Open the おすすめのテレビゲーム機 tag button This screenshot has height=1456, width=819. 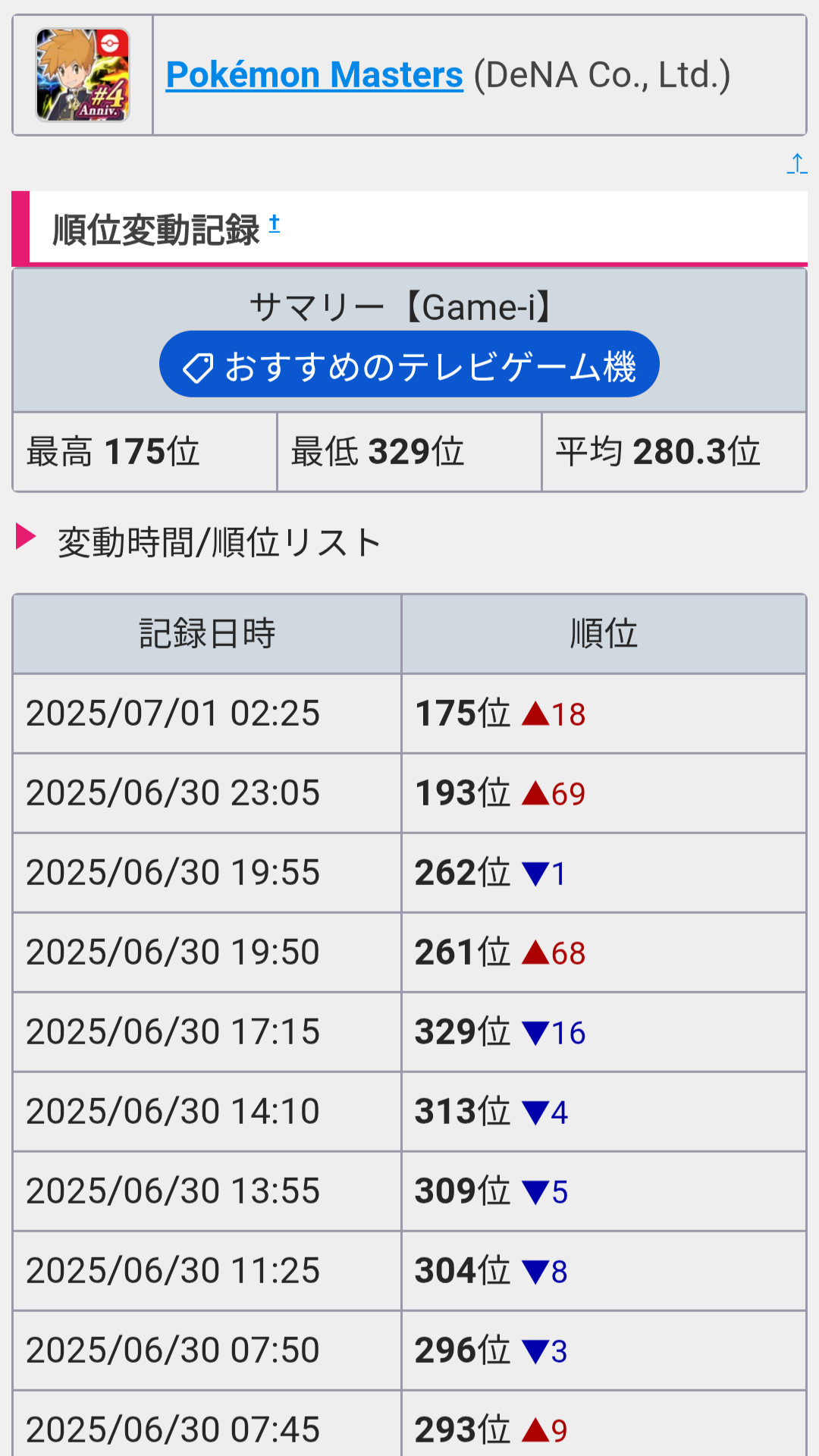point(409,364)
